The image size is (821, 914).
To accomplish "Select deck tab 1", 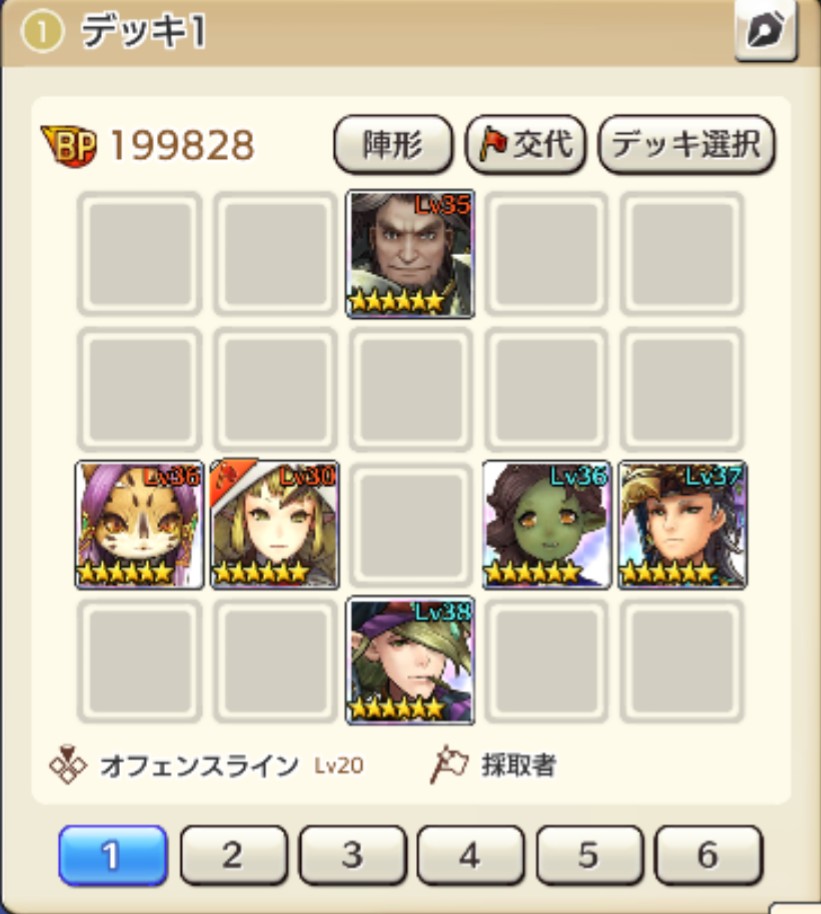I will (112, 855).
